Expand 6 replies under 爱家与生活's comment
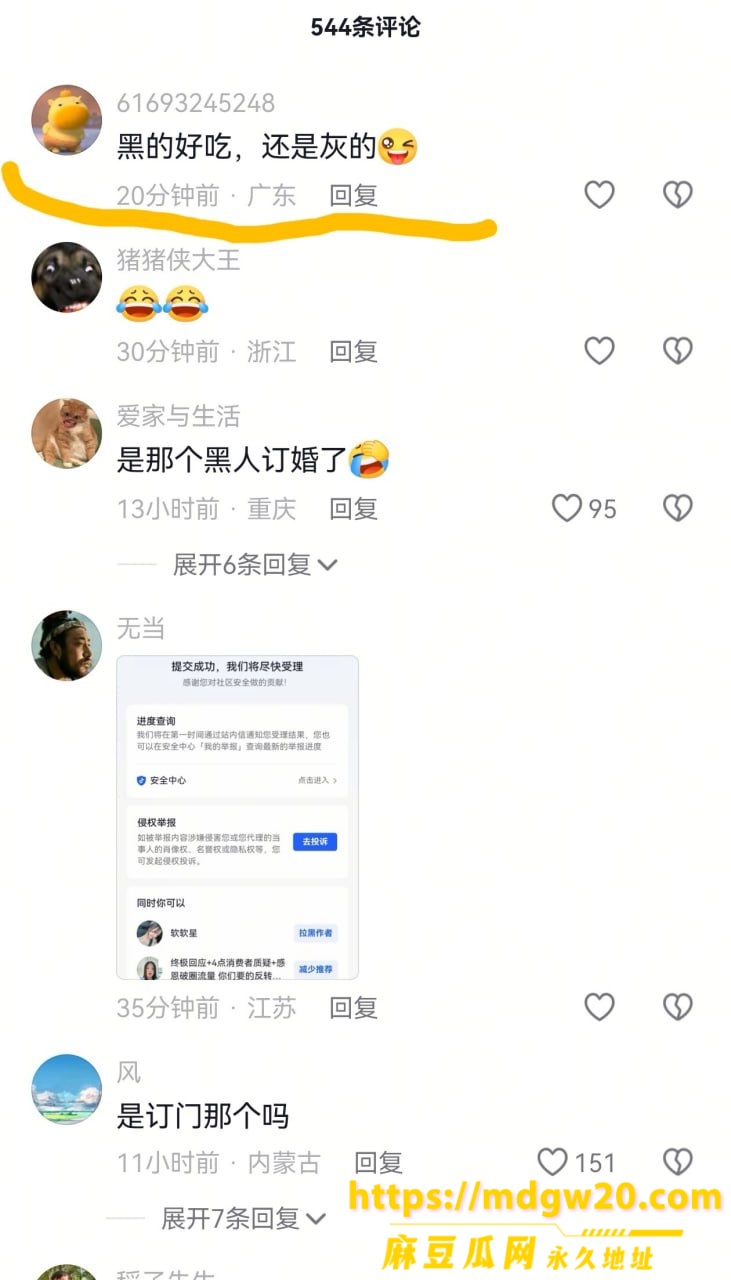The image size is (731, 1280). tap(255, 564)
